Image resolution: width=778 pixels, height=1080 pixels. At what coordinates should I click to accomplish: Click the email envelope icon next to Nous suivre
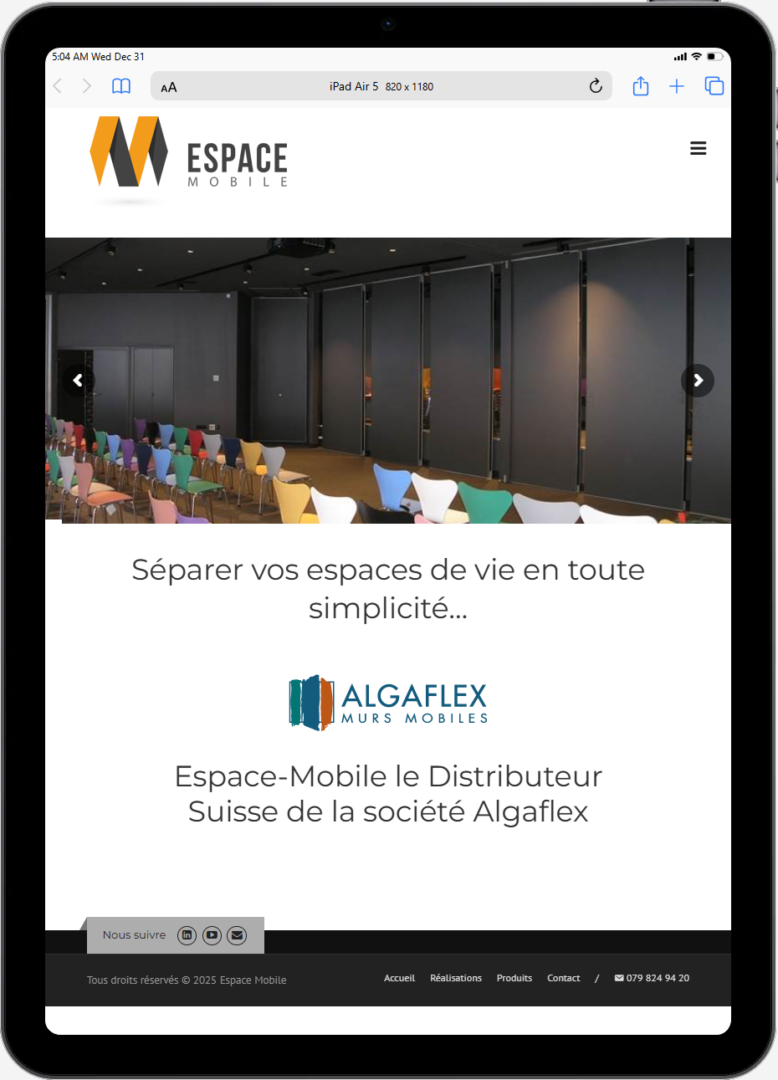237,935
